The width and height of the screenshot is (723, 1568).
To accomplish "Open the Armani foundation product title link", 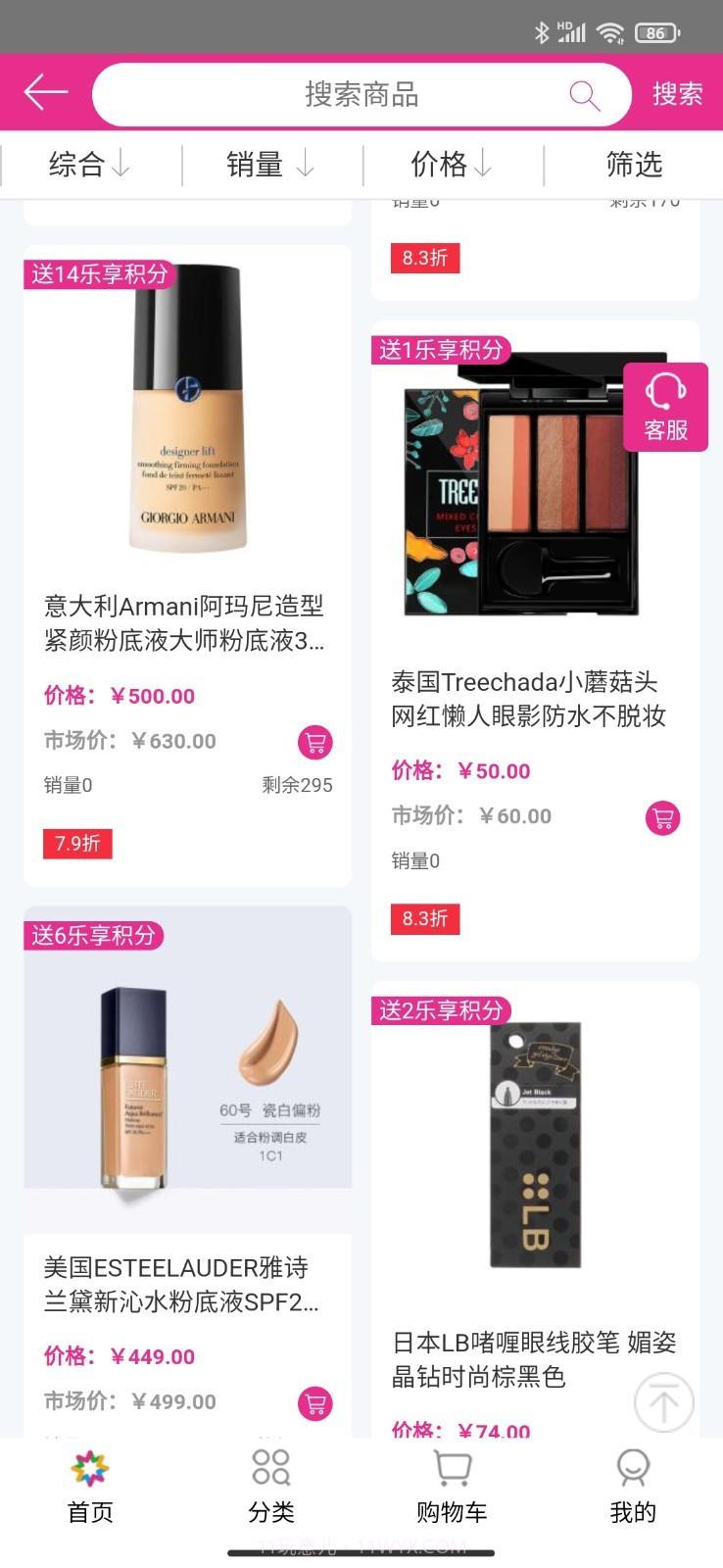I will pyautogui.click(x=186, y=624).
